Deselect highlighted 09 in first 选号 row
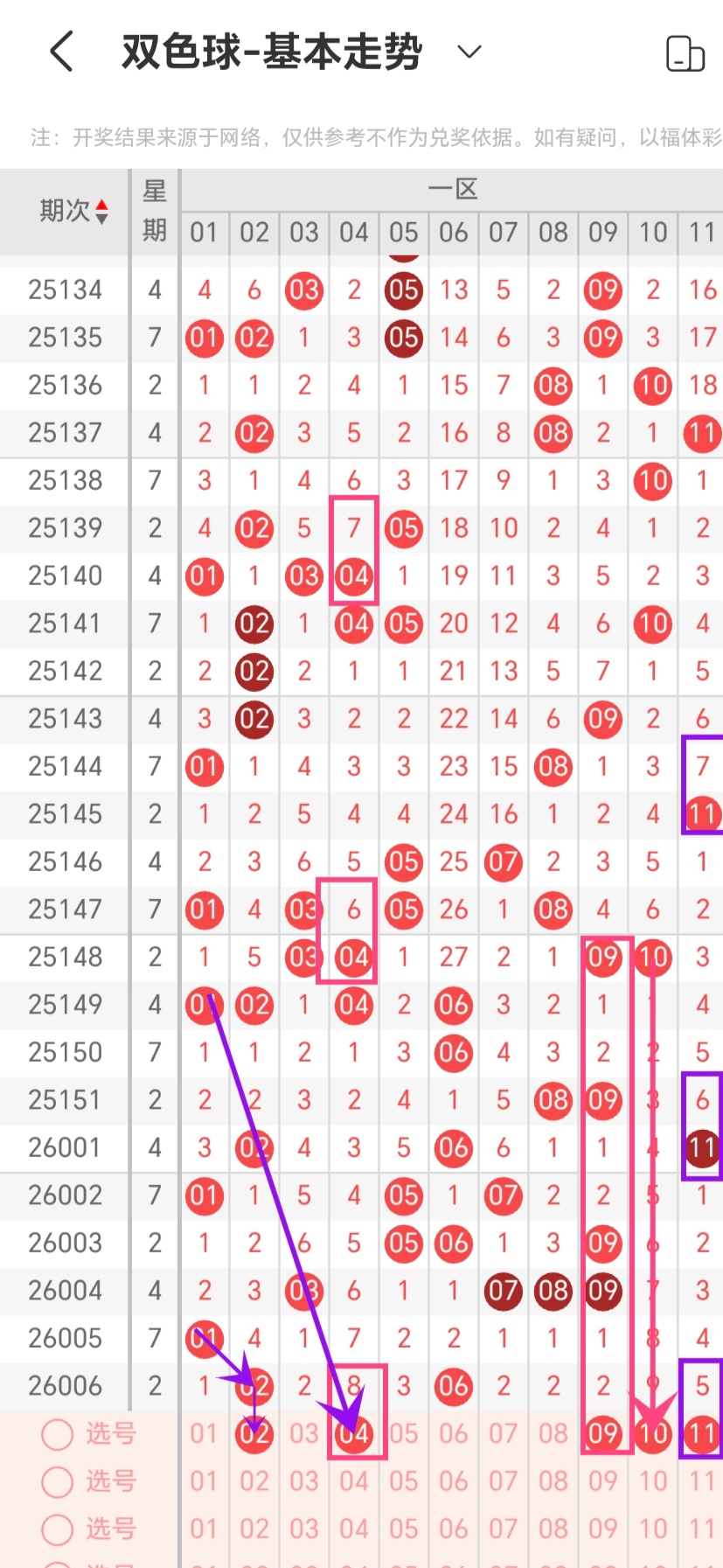The height and width of the screenshot is (1568, 723). click(603, 1434)
